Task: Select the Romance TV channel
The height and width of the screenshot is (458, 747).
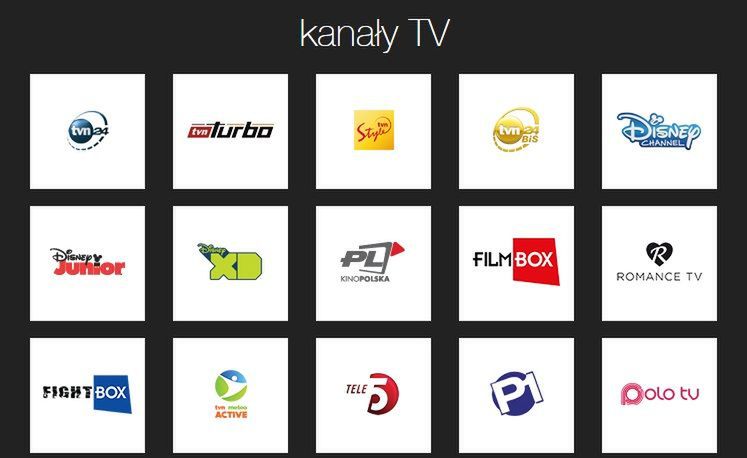Action: pos(659,263)
